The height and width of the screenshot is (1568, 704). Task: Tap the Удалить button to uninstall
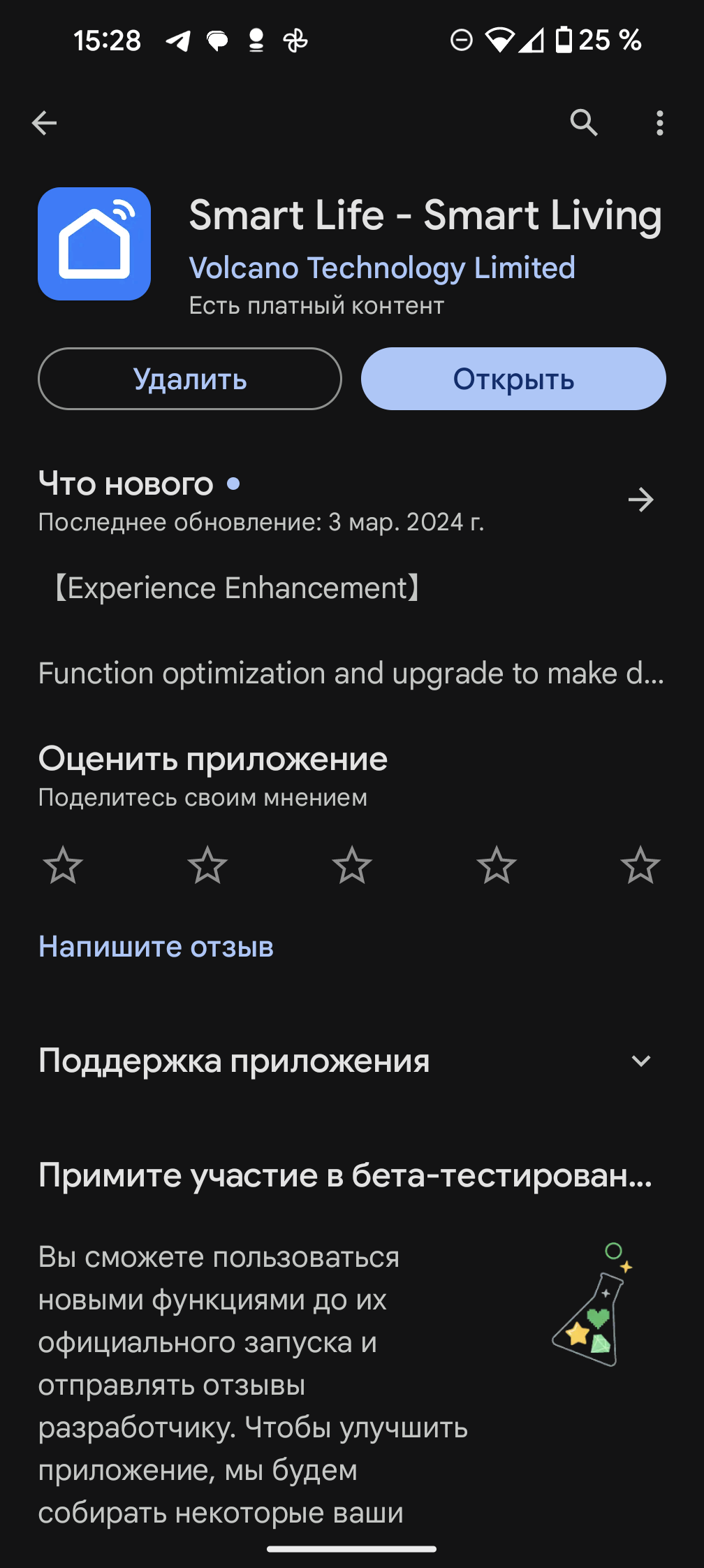[190, 379]
